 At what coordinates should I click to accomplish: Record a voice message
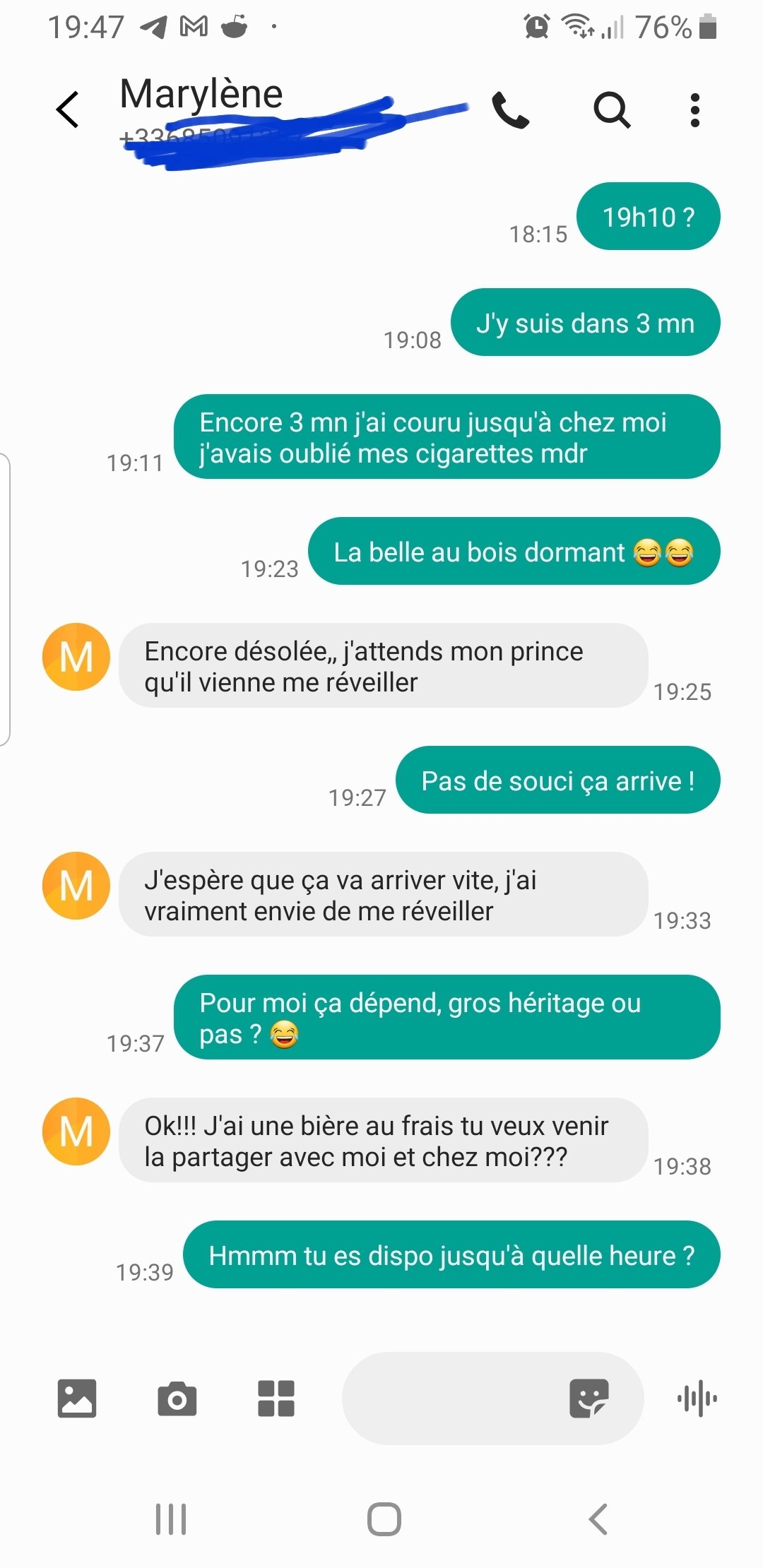point(697,1398)
